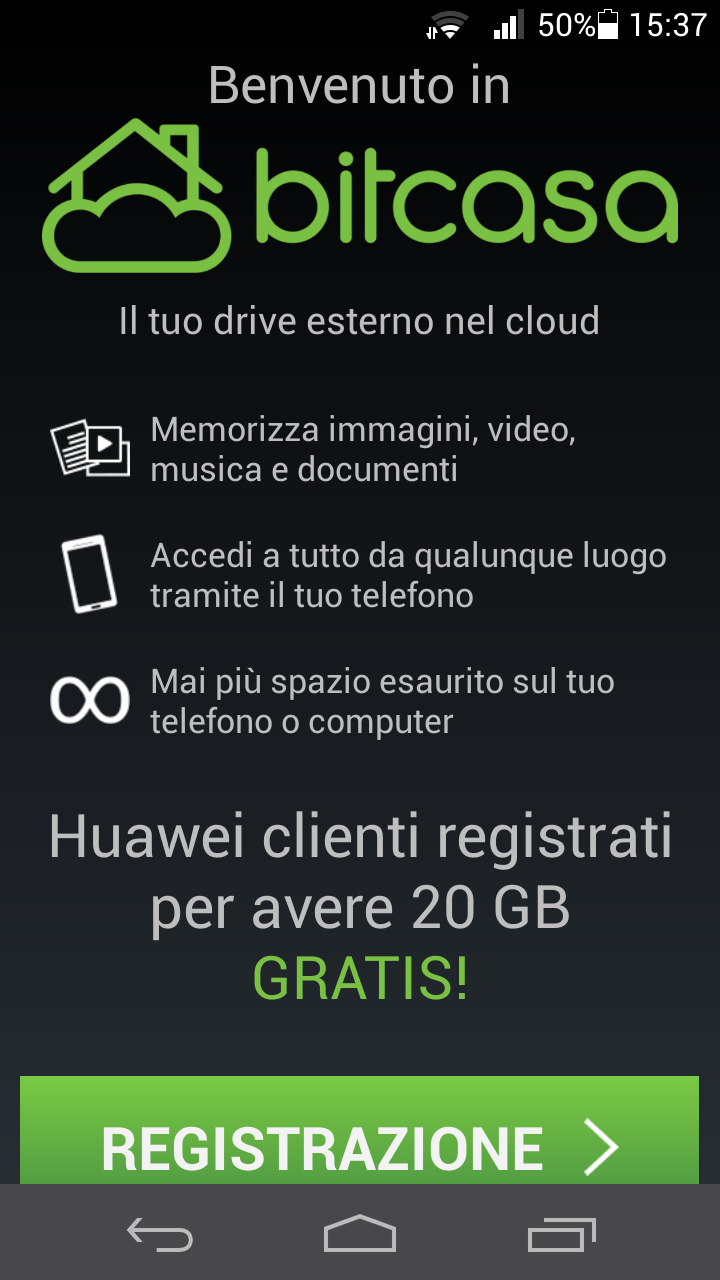Tap the green REGISTRAZIONE button

pyautogui.click(x=359, y=1131)
